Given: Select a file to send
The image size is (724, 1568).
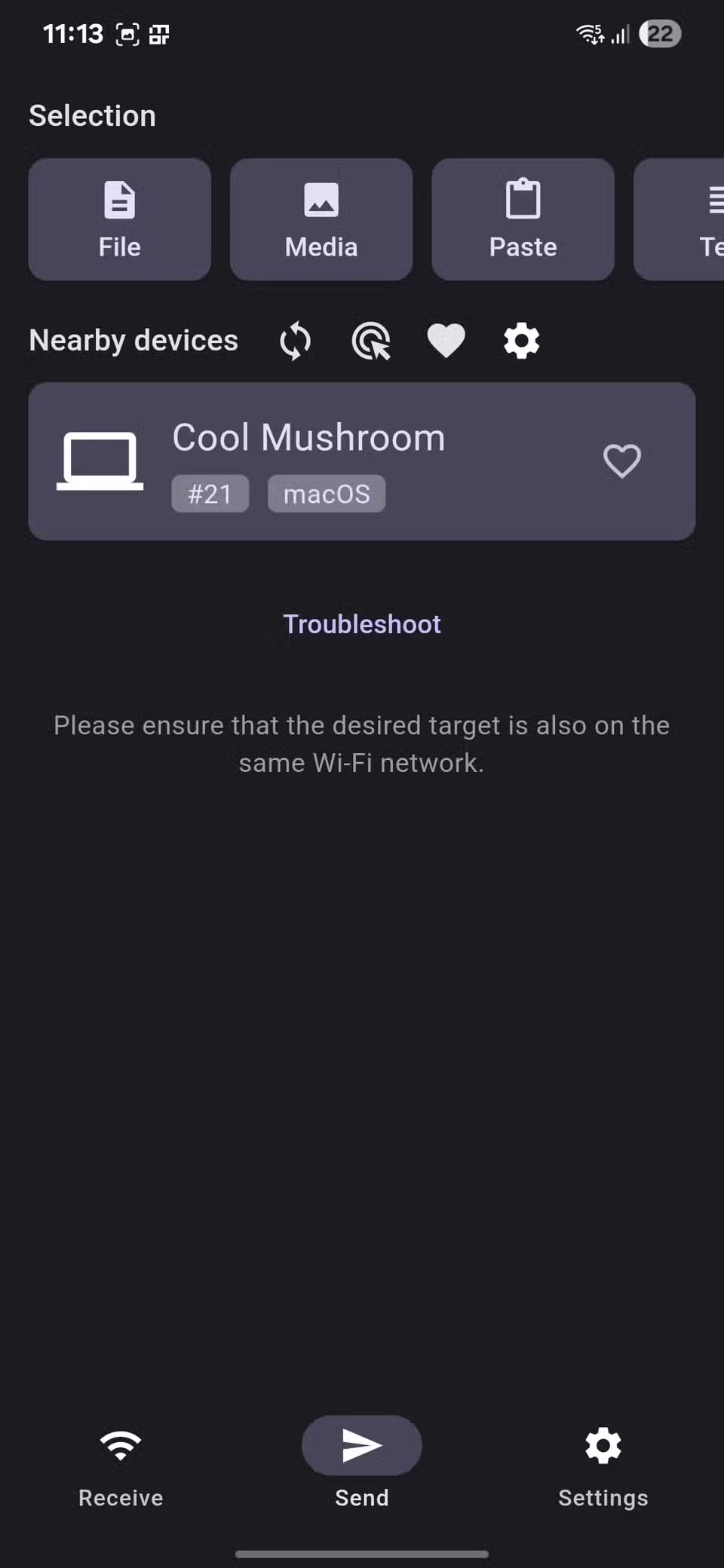Looking at the screenshot, I should (119, 219).
